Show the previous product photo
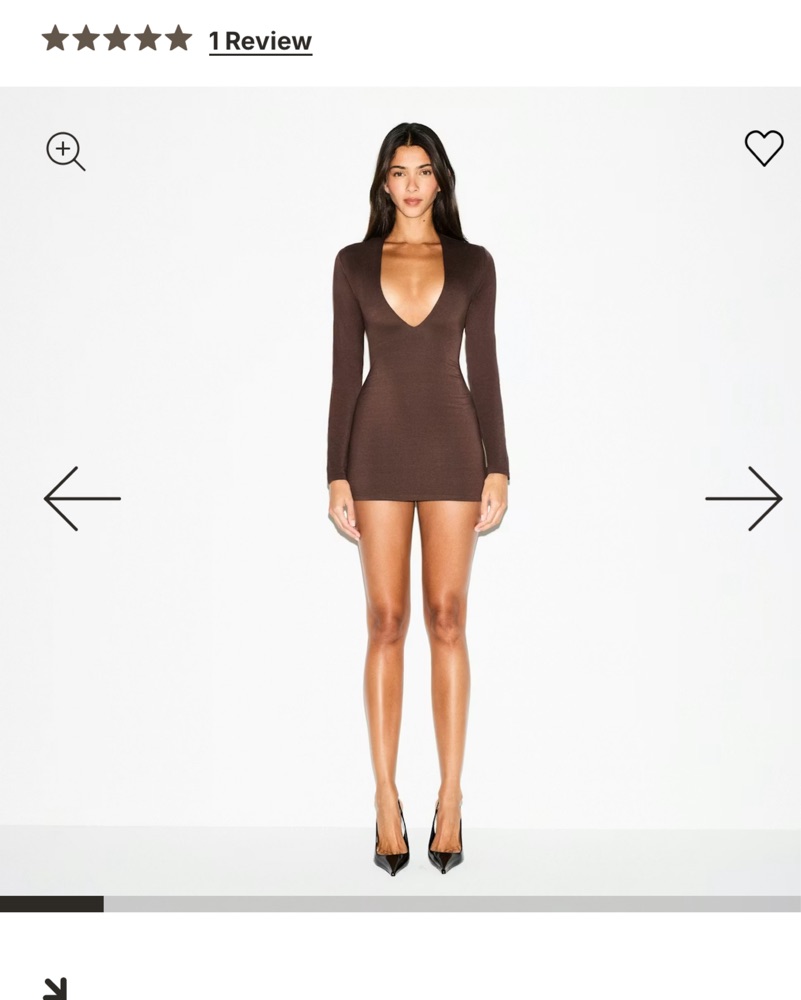The height and width of the screenshot is (1000, 801). point(82,498)
